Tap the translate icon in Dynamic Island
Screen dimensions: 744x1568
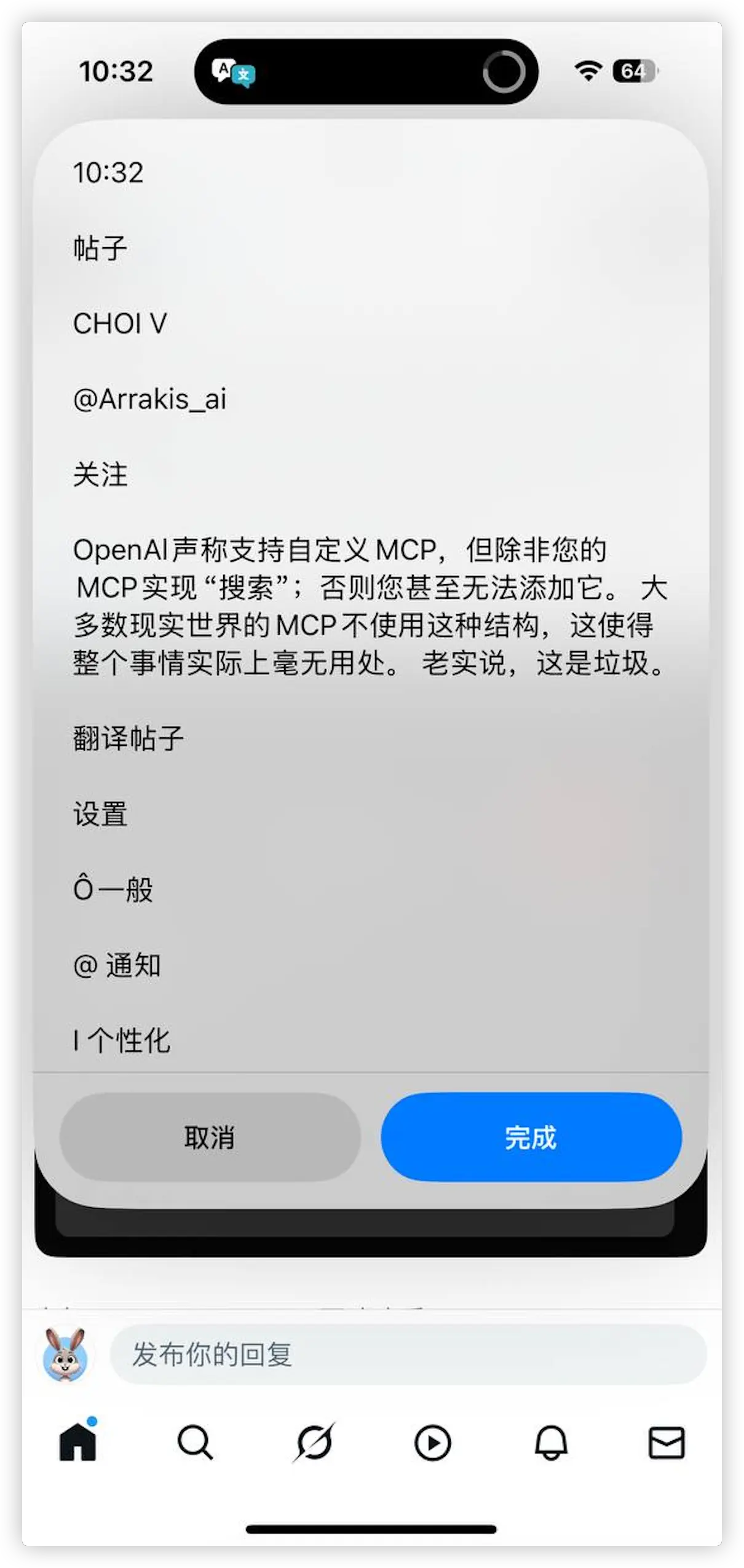pyautogui.click(x=234, y=74)
